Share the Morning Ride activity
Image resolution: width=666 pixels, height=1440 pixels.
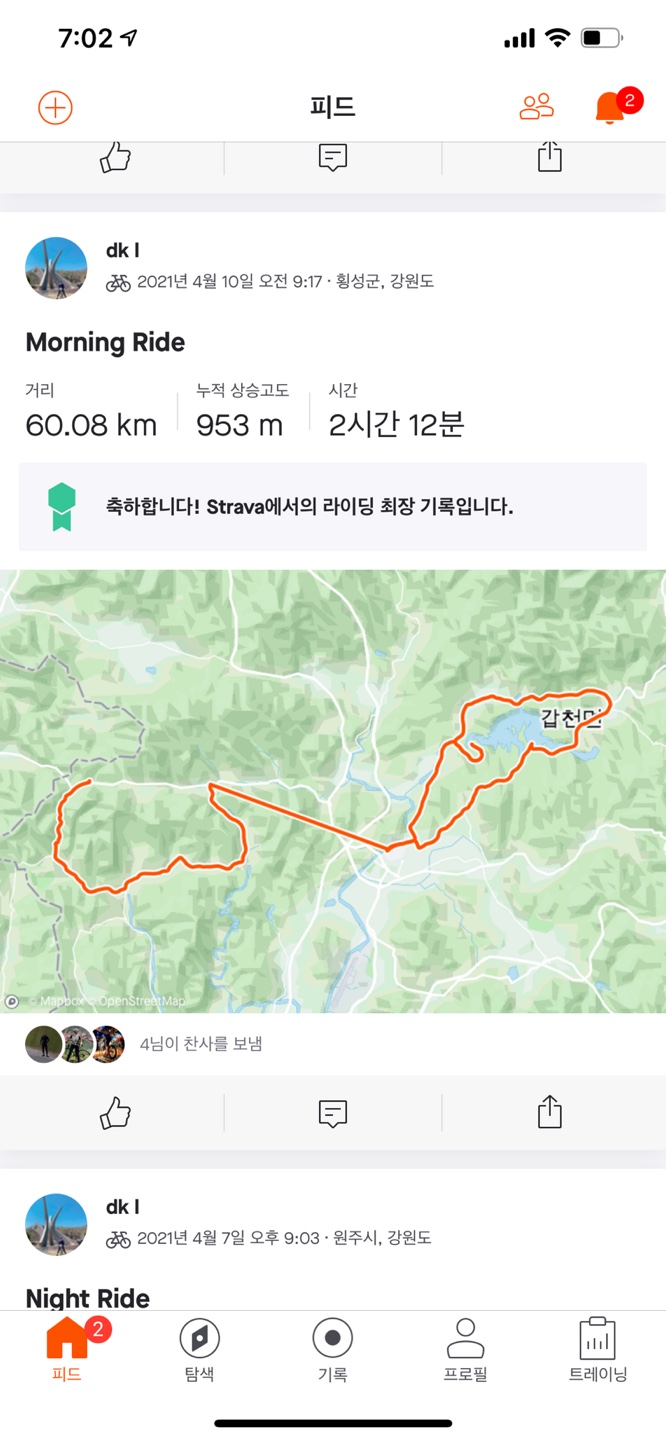coord(549,1112)
